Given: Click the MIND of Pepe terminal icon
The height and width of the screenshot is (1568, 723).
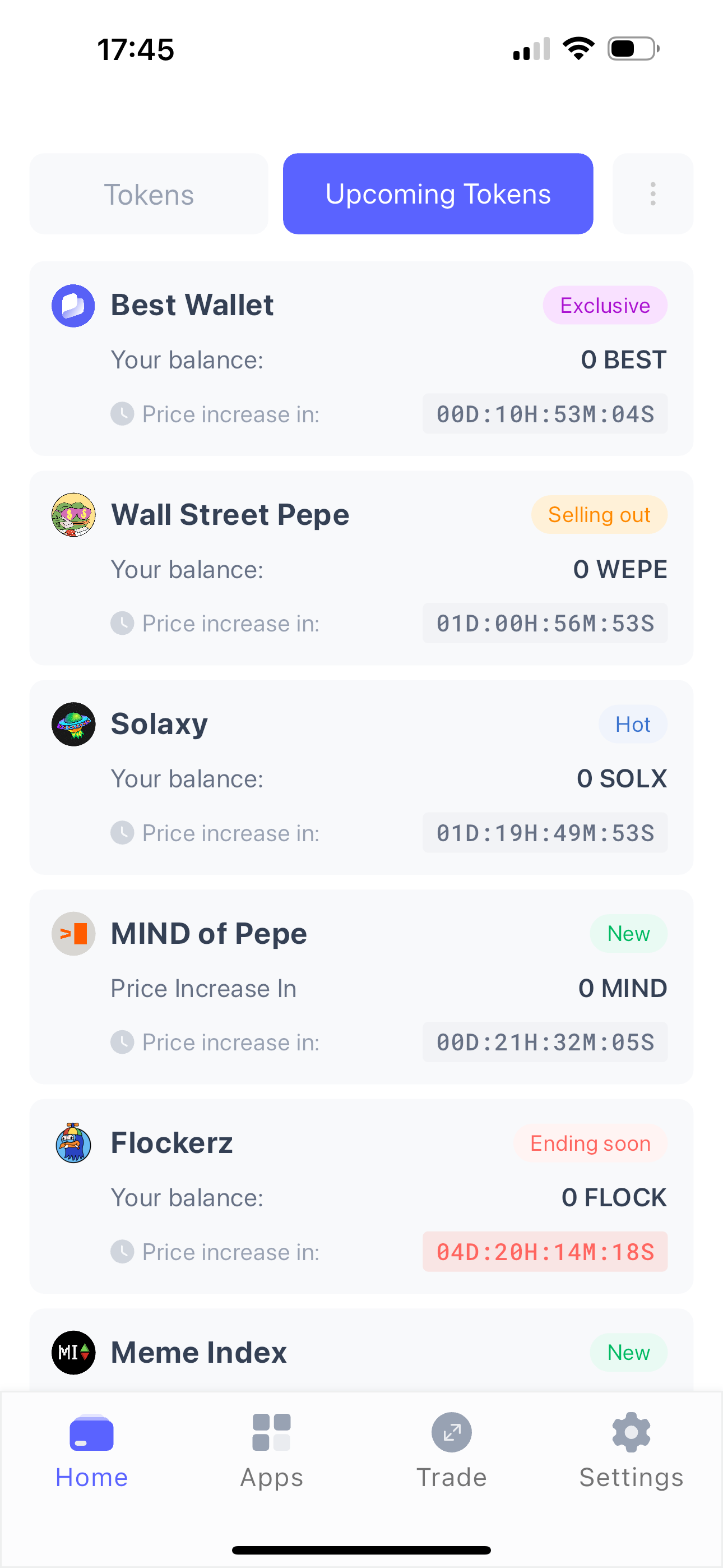Looking at the screenshot, I should [73, 933].
